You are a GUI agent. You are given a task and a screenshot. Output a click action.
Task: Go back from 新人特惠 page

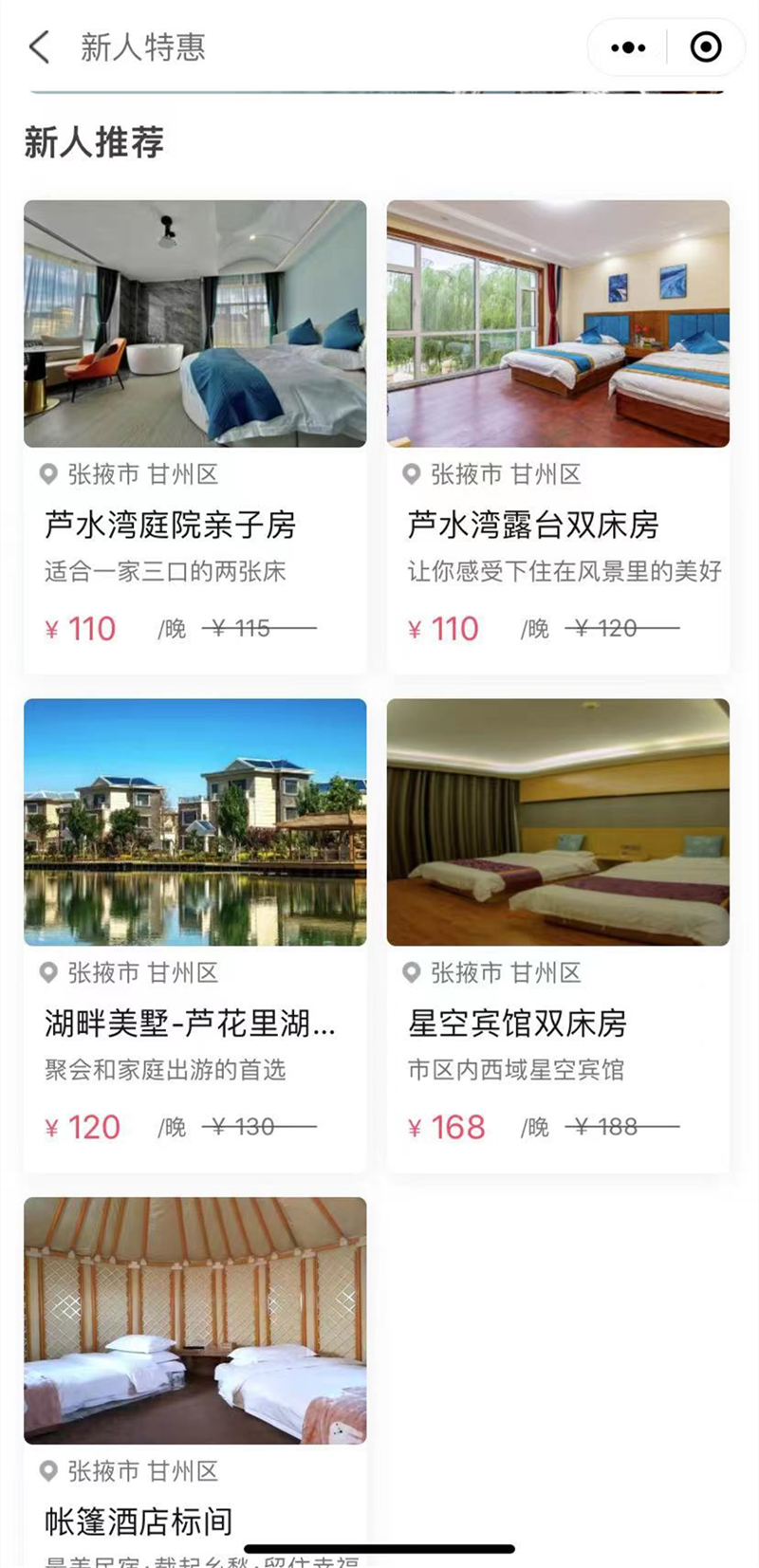click(x=39, y=46)
